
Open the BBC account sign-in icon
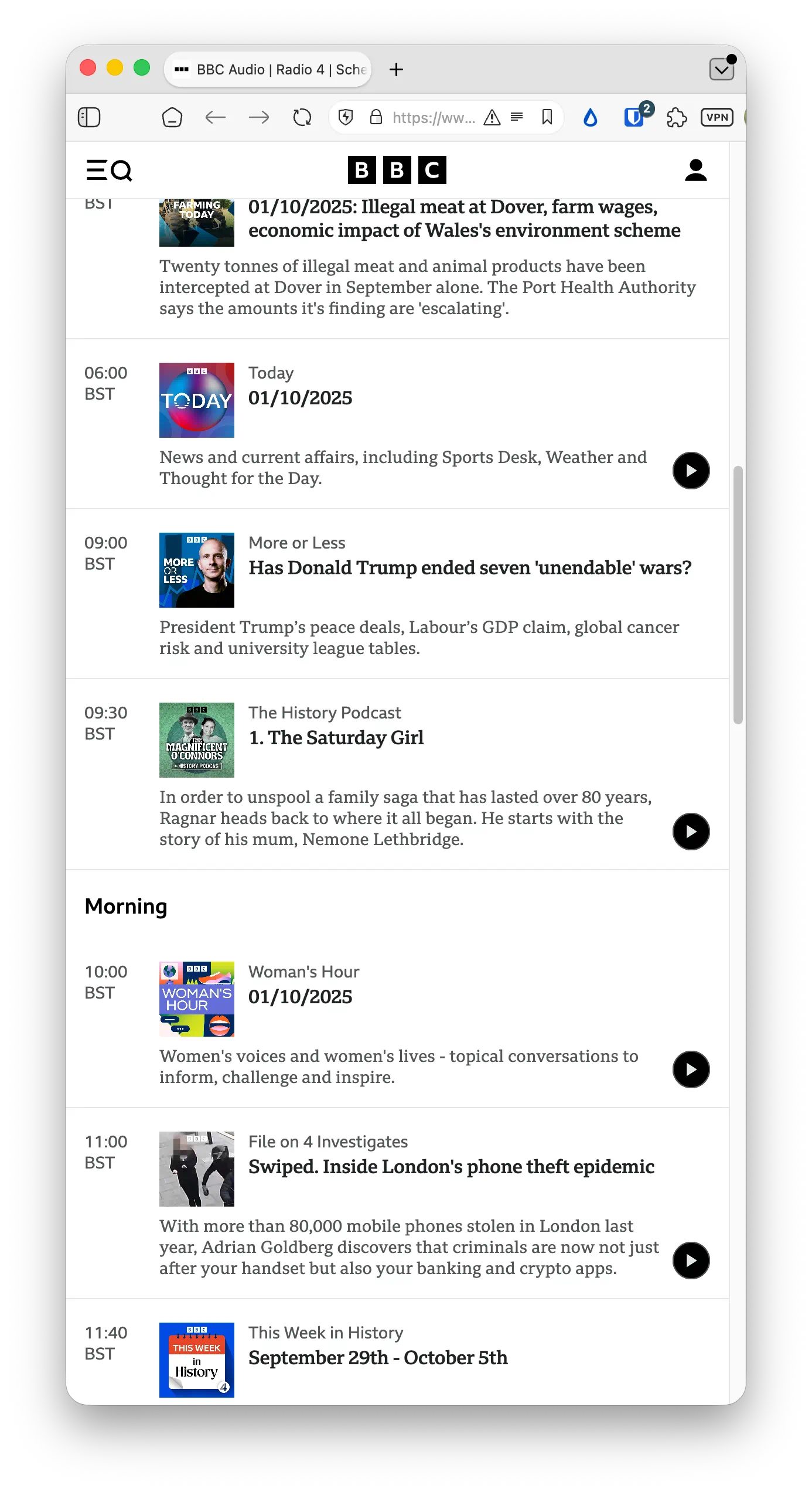(x=695, y=171)
